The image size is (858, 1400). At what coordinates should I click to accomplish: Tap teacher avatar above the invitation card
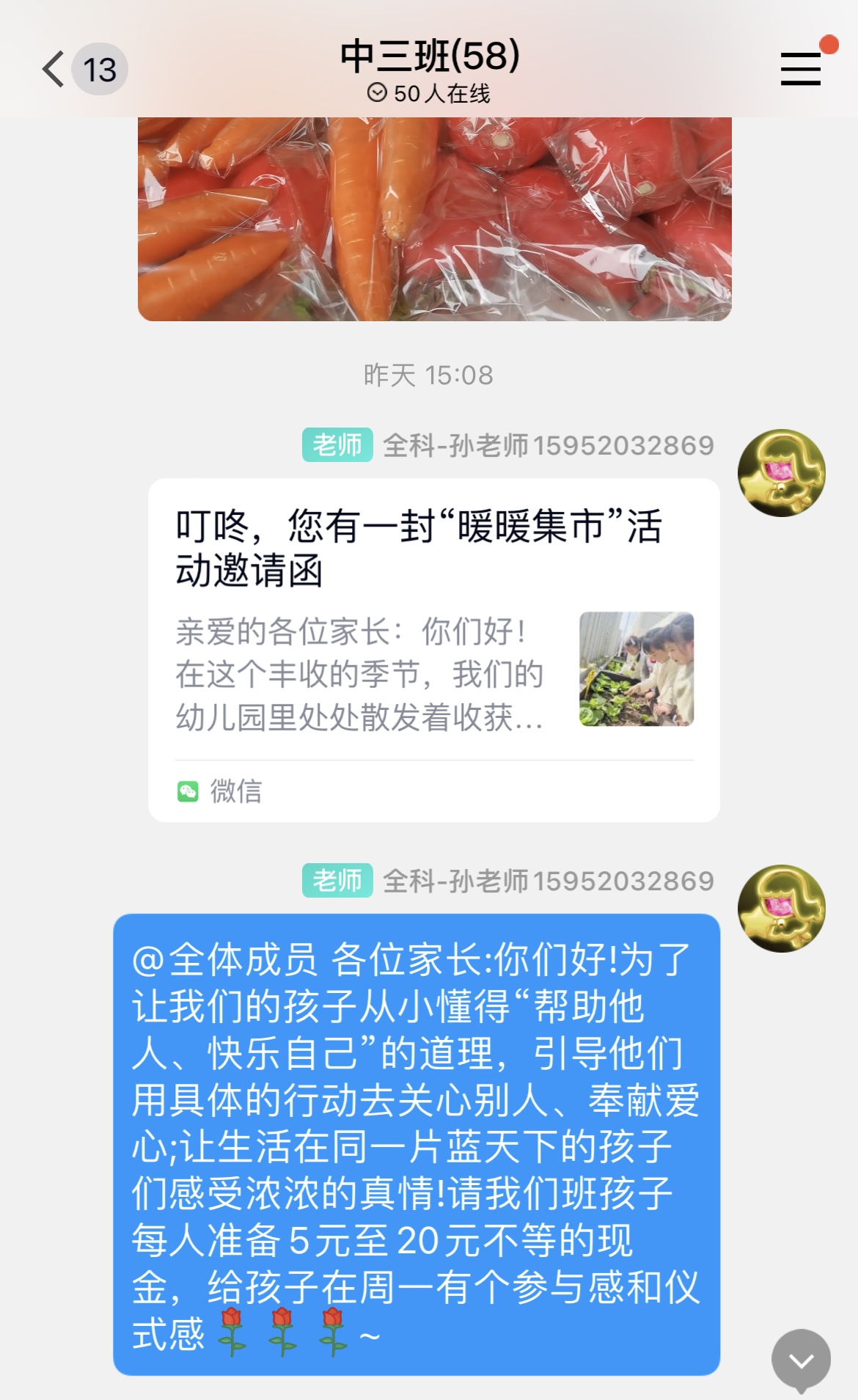coord(781,473)
